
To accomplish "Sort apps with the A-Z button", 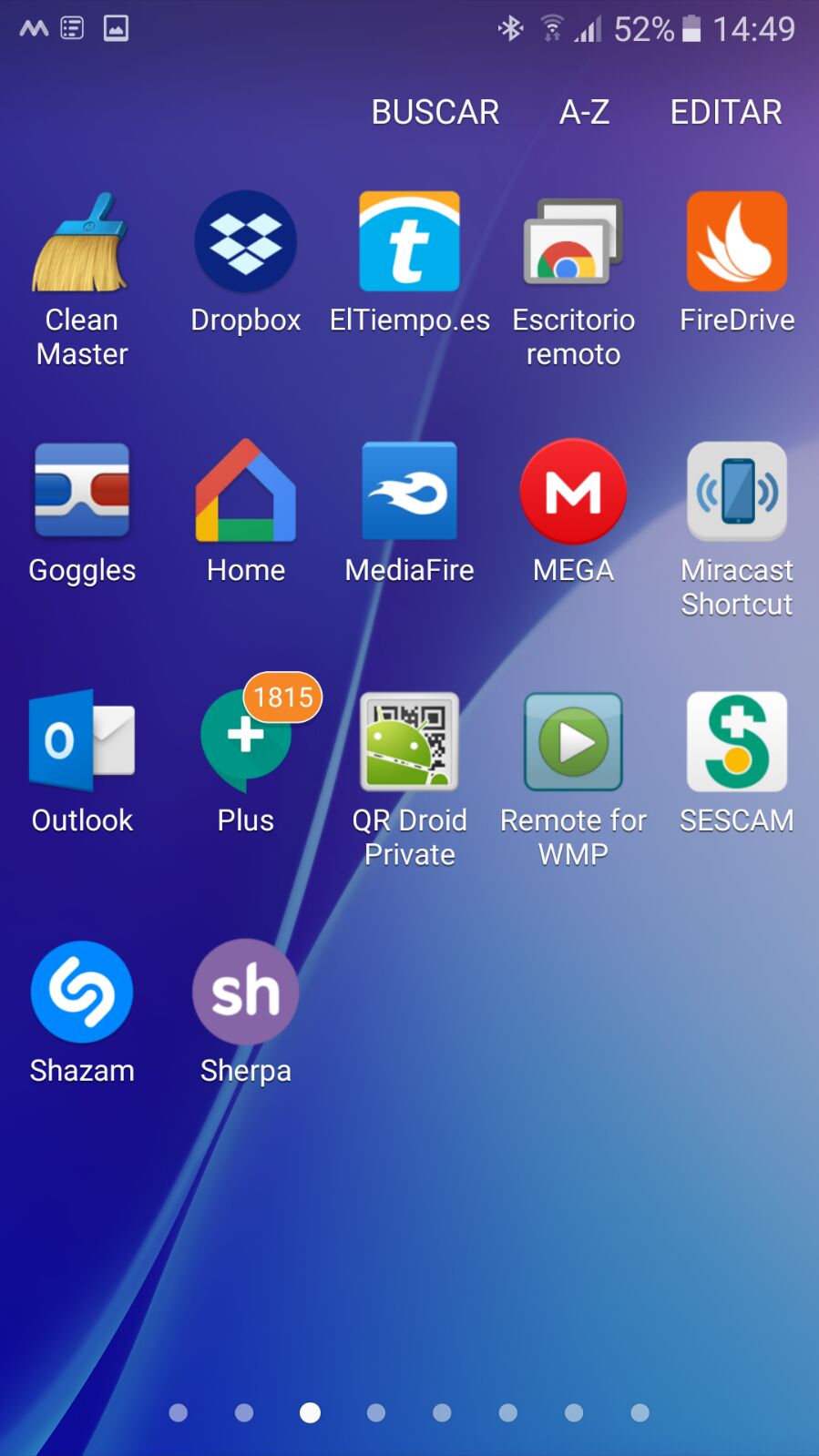I will (584, 112).
